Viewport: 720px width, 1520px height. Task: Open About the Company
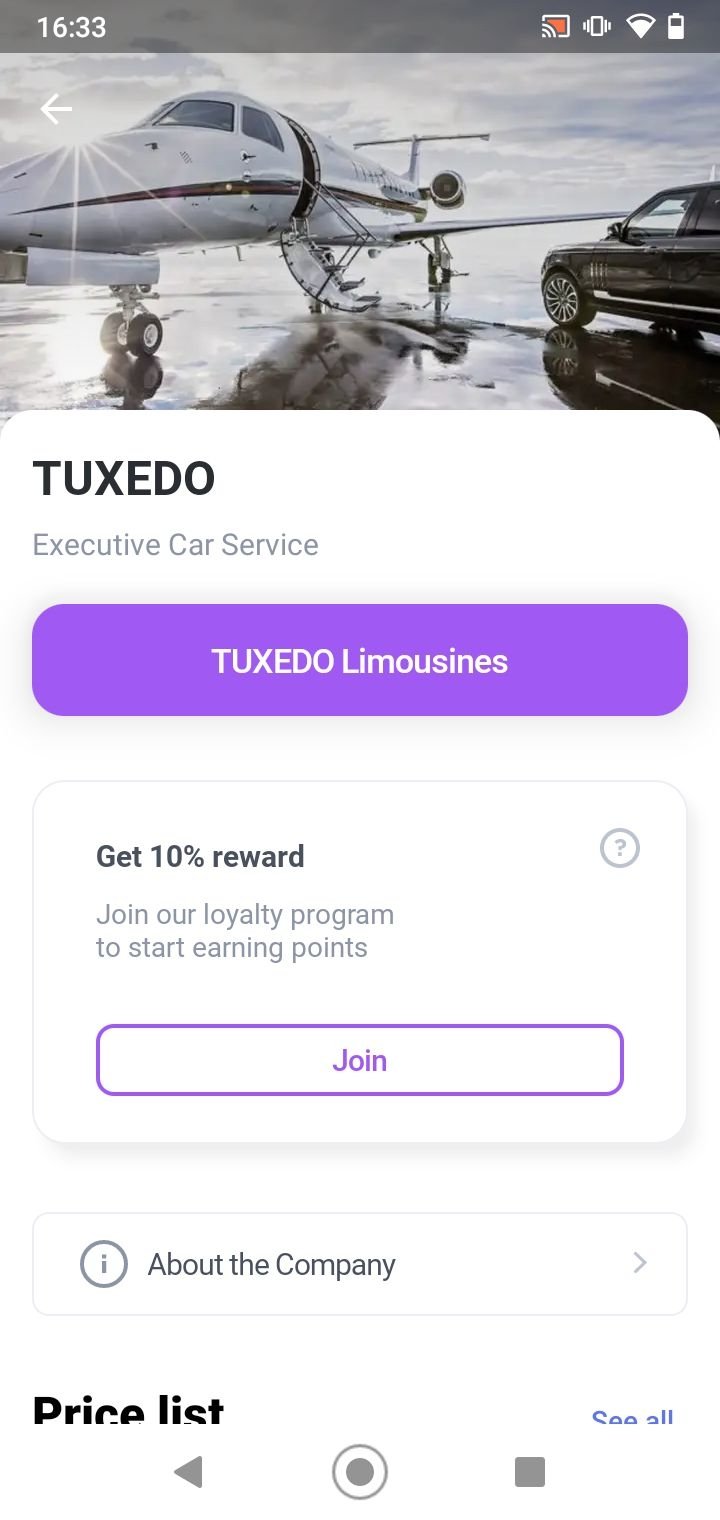pyautogui.click(x=360, y=1264)
